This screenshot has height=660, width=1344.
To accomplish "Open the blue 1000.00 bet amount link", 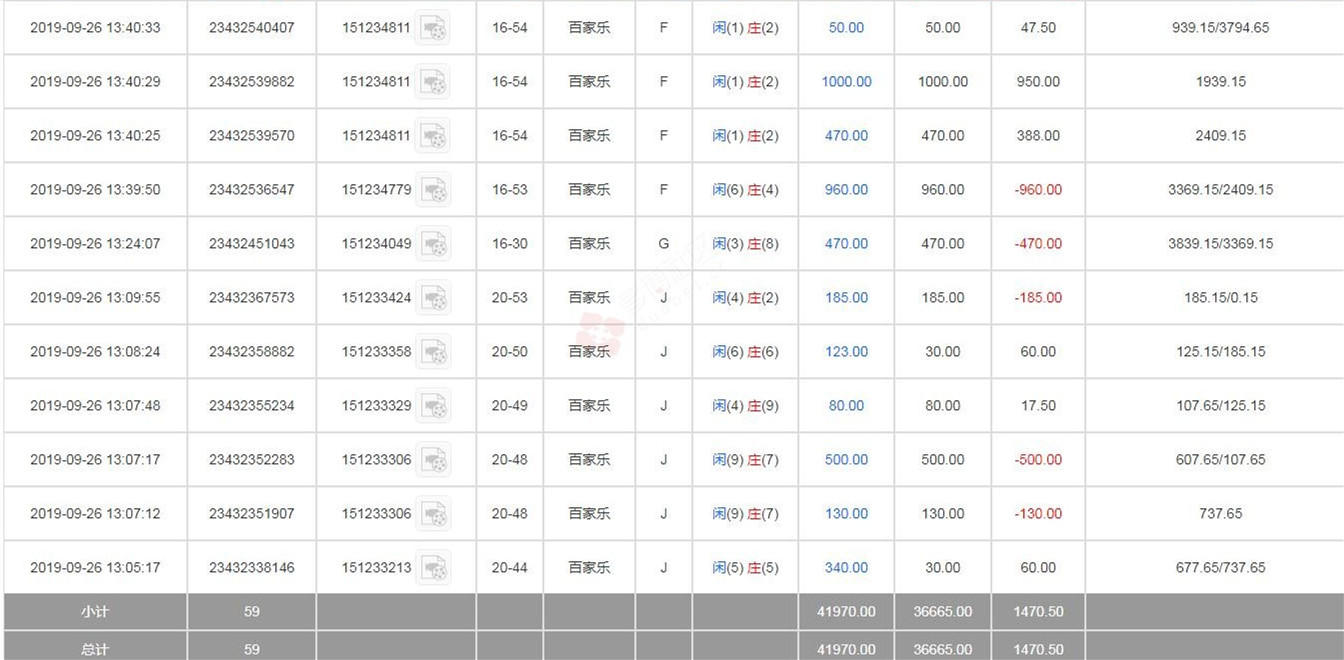I will pos(846,82).
